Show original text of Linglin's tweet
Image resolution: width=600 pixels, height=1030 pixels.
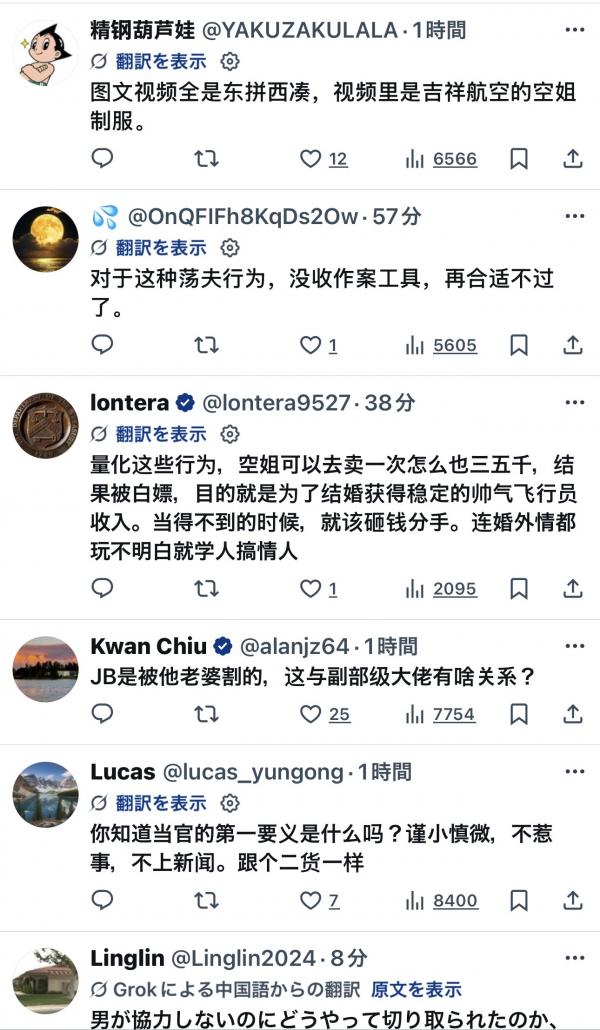click(416, 989)
